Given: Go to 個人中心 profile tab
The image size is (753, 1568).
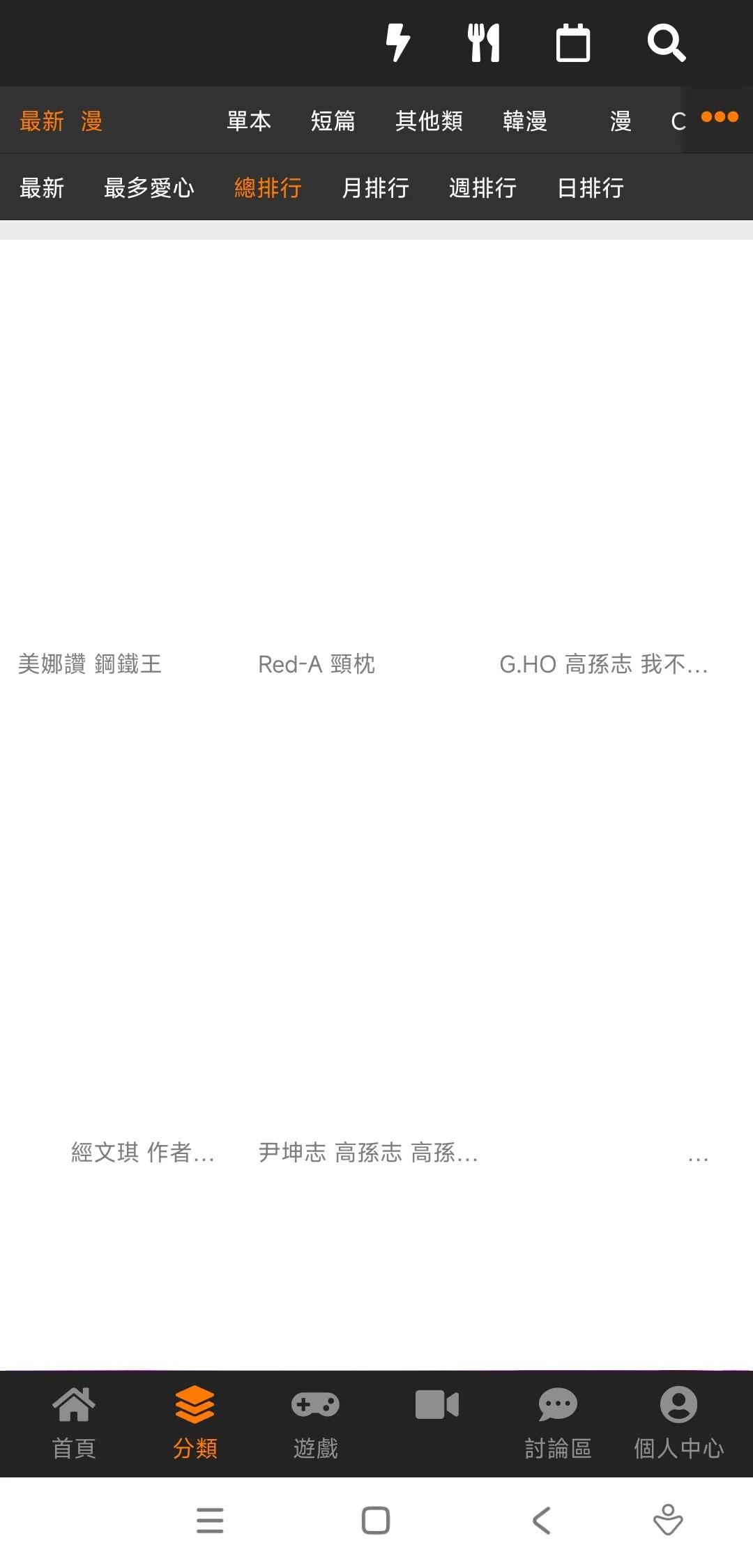Looking at the screenshot, I should 678,1423.
